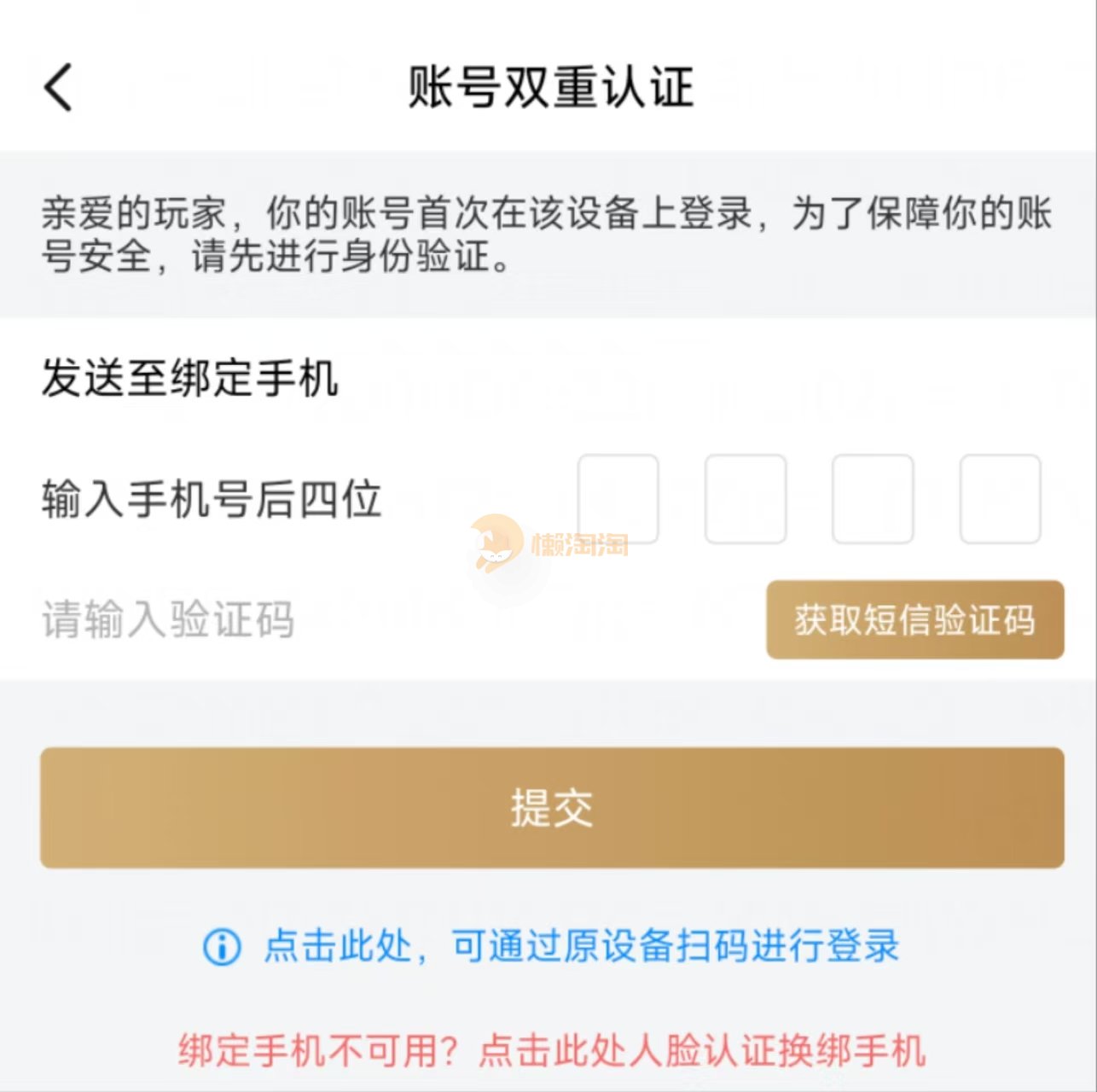
Task: Focus the 请输入验证码 code field
Action: point(341,620)
